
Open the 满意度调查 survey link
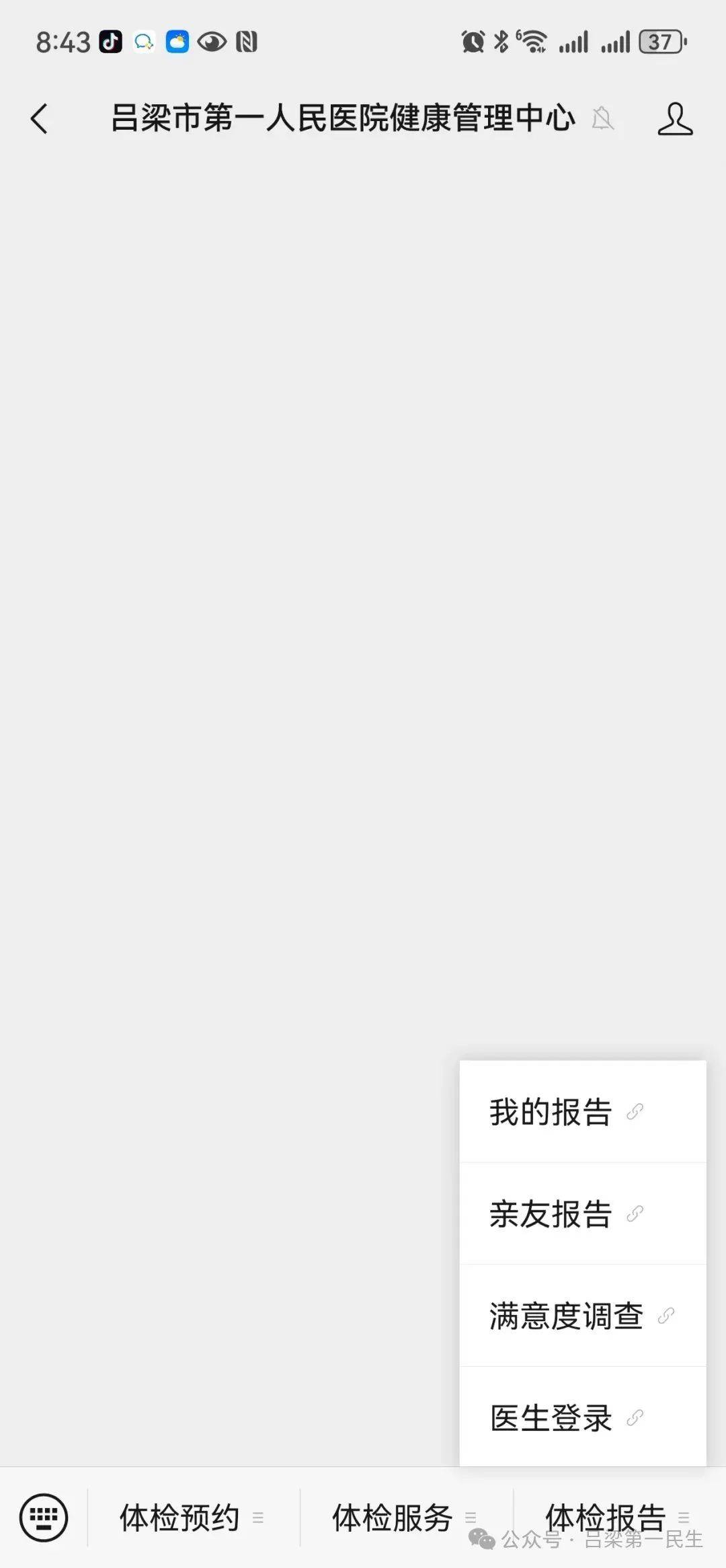(583, 1316)
